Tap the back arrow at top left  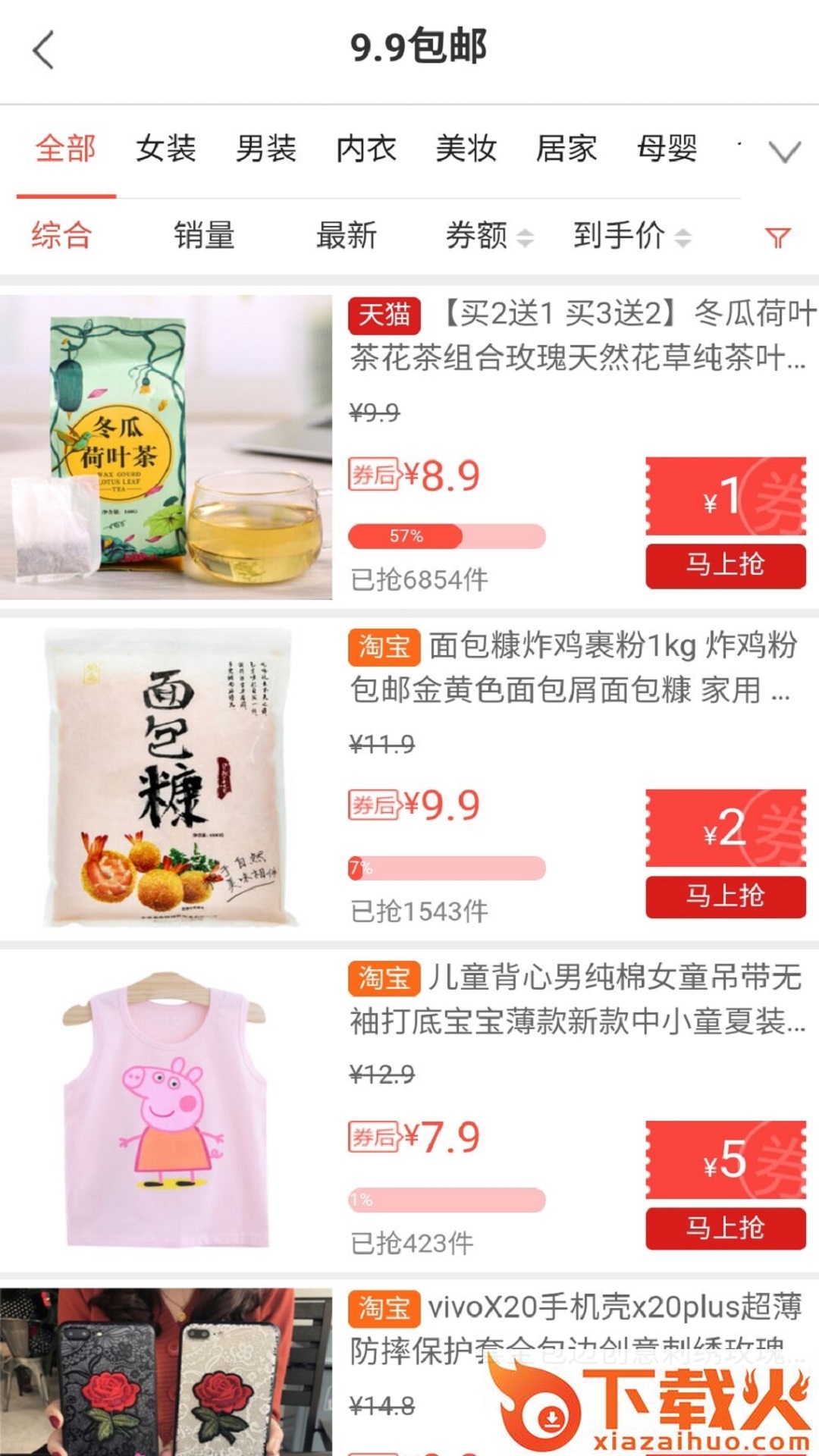click(42, 51)
